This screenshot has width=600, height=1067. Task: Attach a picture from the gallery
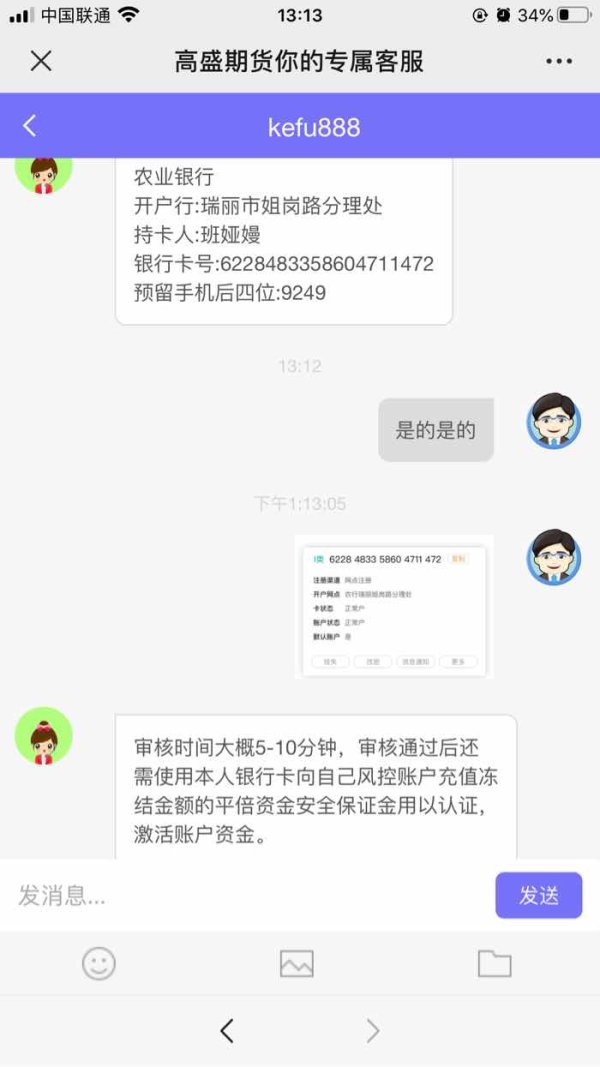click(x=297, y=964)
